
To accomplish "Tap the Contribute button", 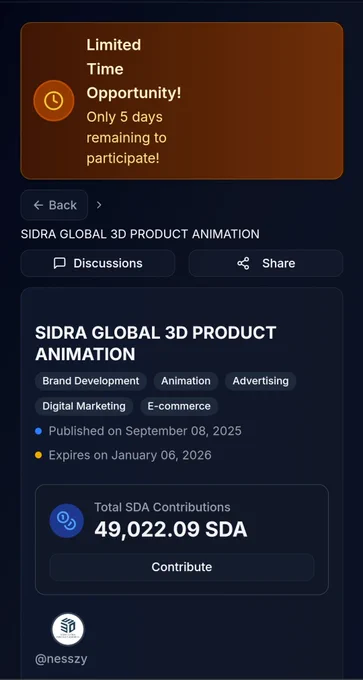I will (182, 567).
